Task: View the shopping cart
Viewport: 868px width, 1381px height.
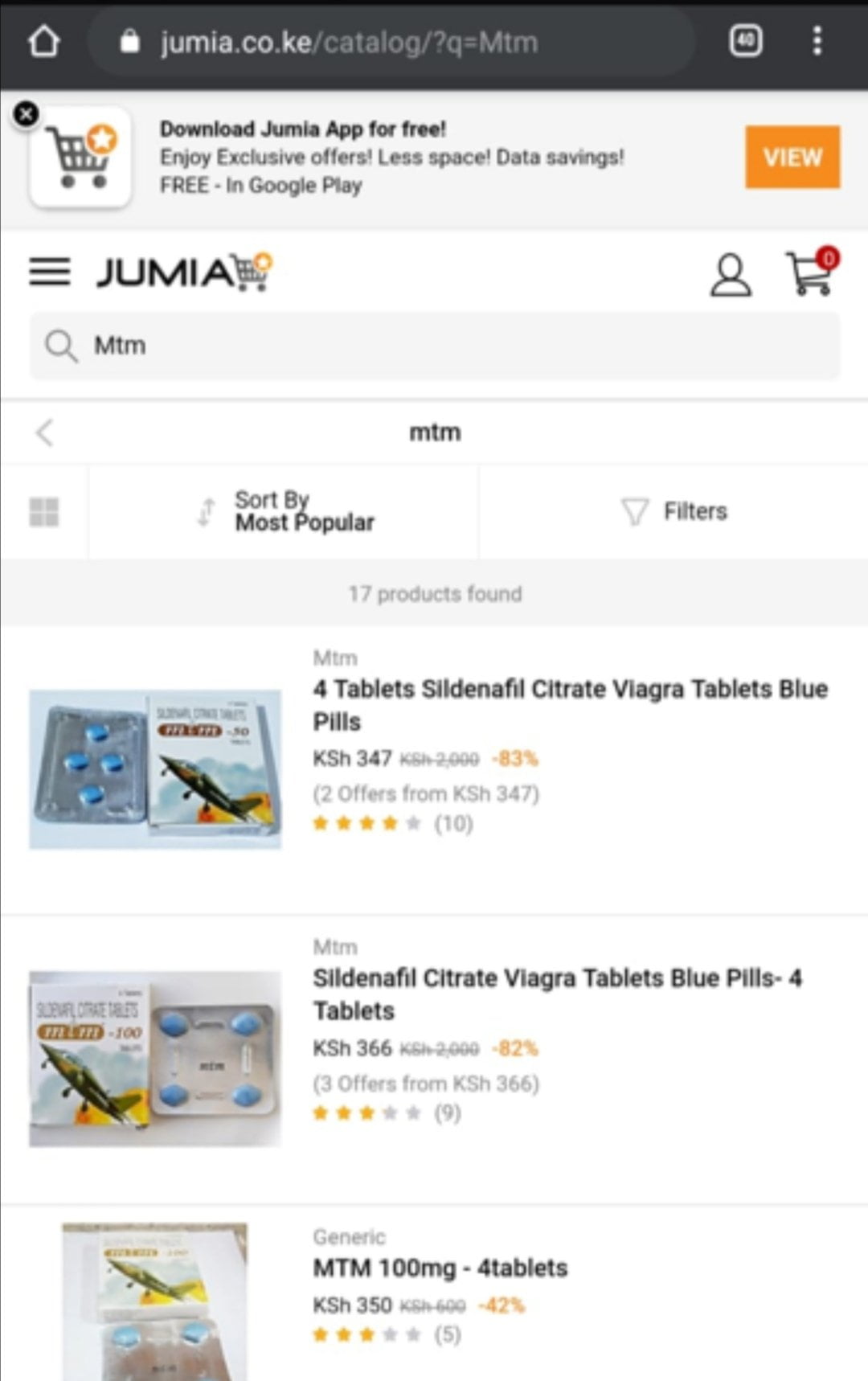Action: (810, 273)
